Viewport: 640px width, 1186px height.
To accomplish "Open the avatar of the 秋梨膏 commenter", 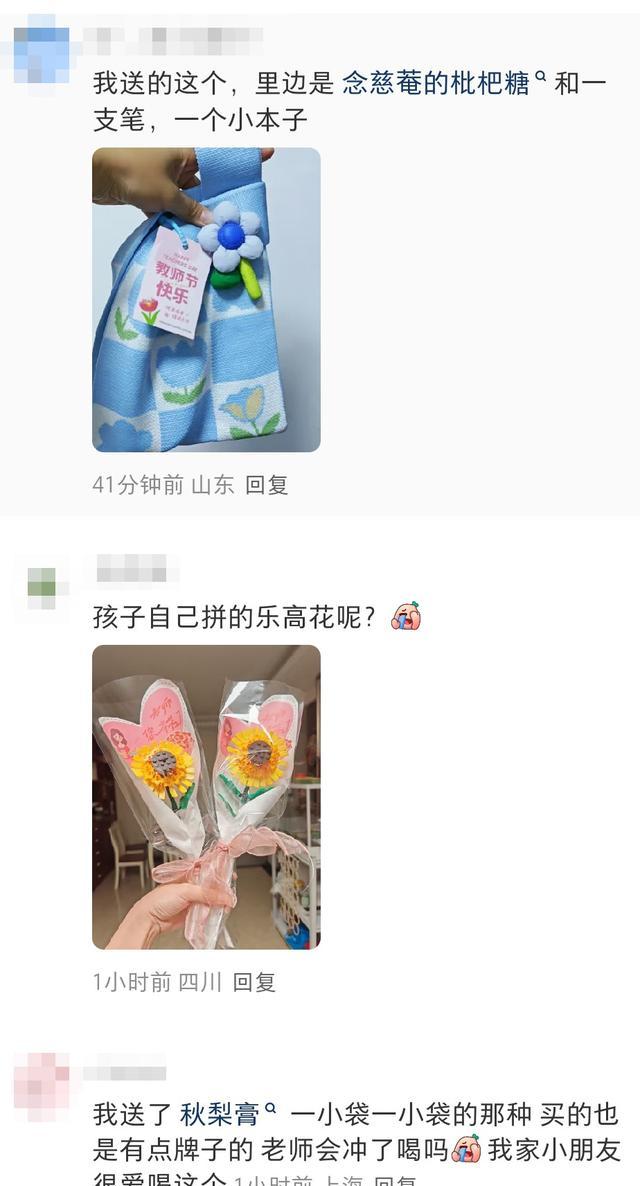I will [42, 1084].
